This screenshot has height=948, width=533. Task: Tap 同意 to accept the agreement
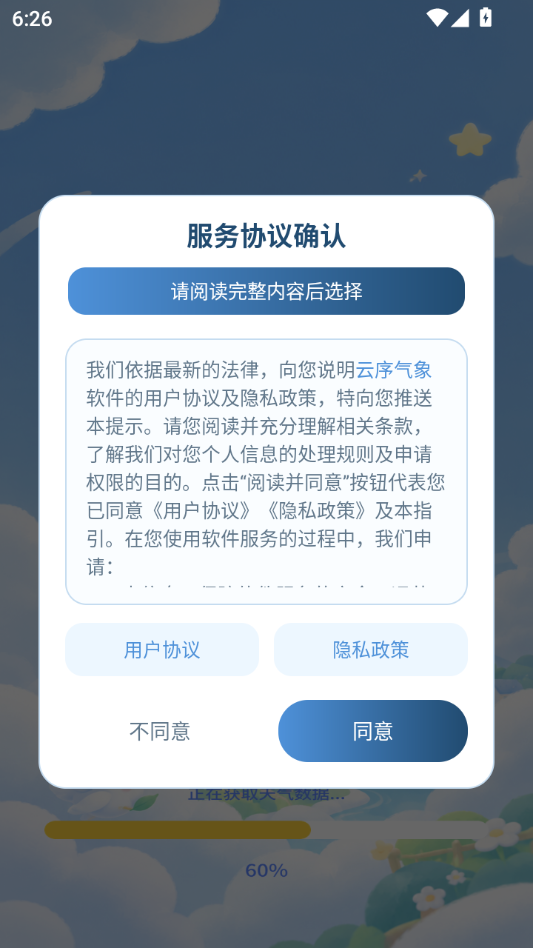click(x=373, y=731)
